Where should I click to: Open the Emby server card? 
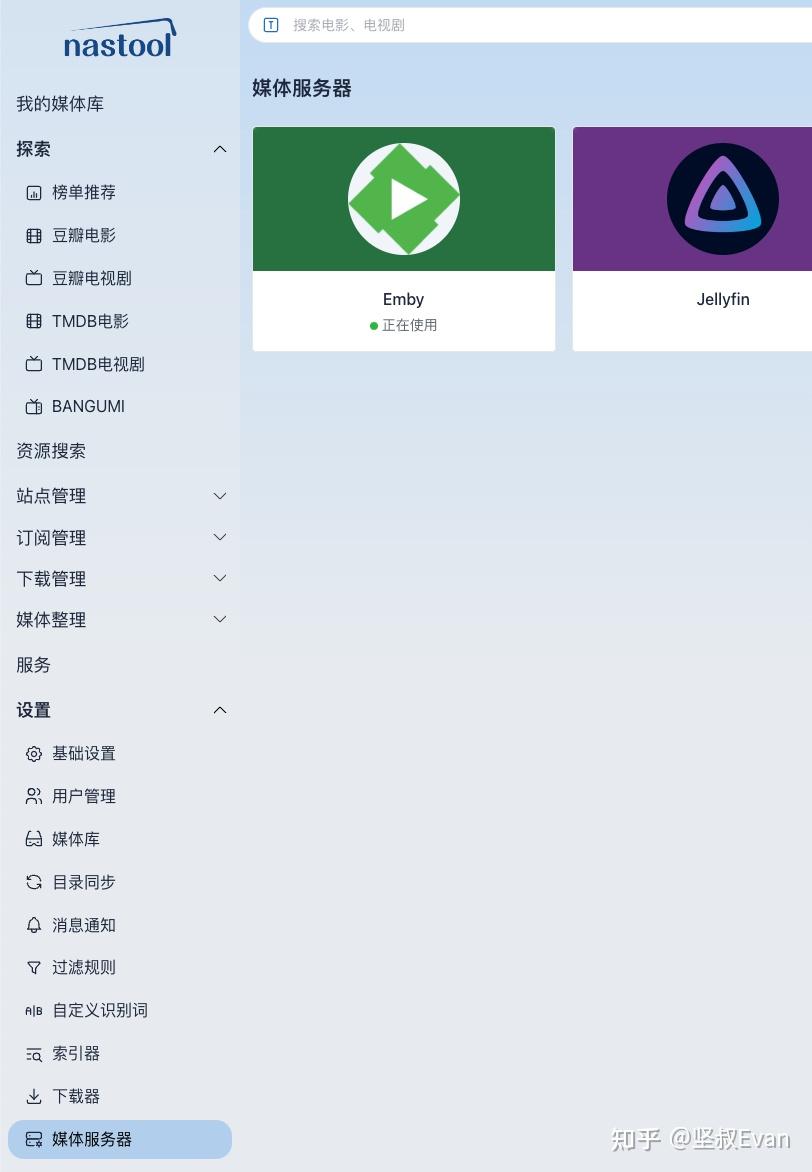point(403,238)
